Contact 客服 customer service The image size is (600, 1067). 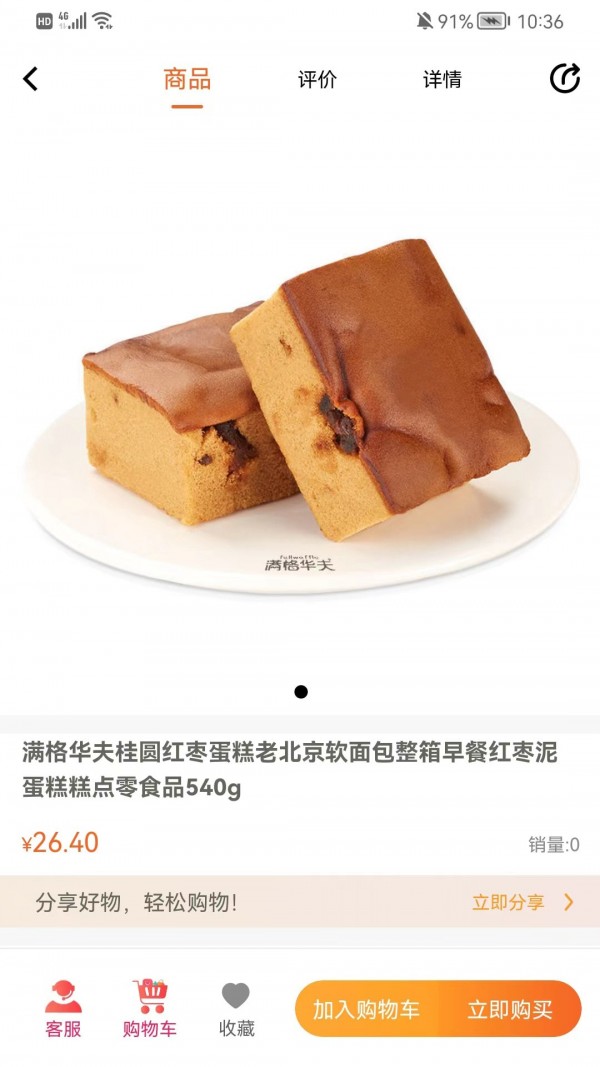pyautogui.click(x=63, y=1009)
